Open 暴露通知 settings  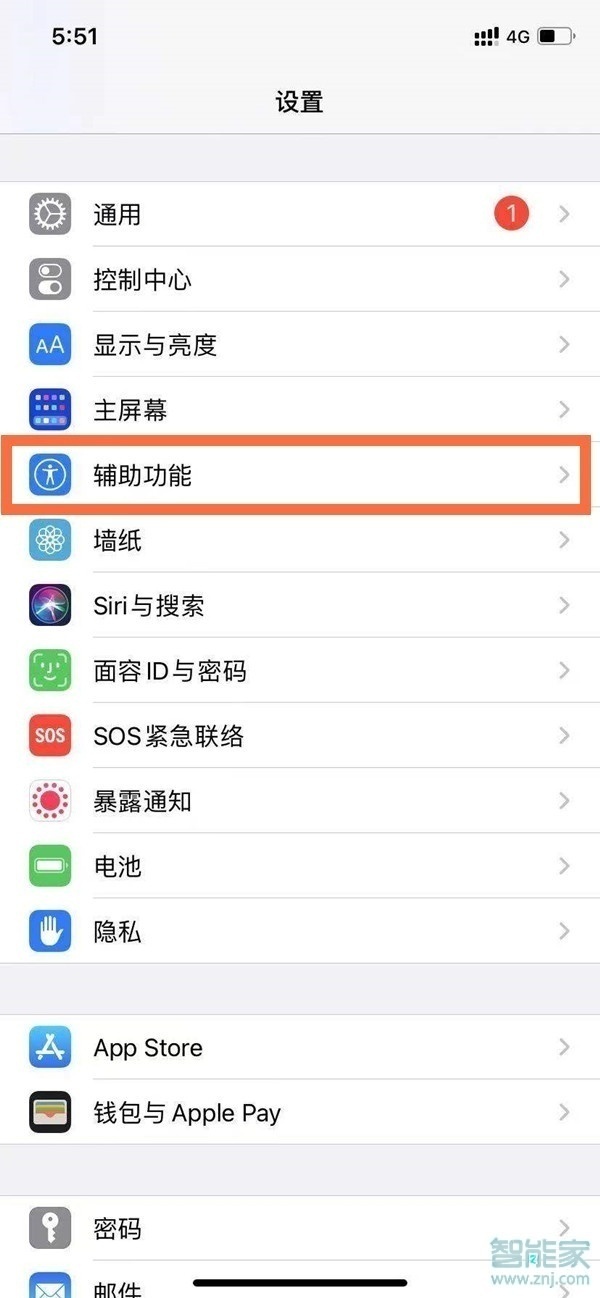300,801
